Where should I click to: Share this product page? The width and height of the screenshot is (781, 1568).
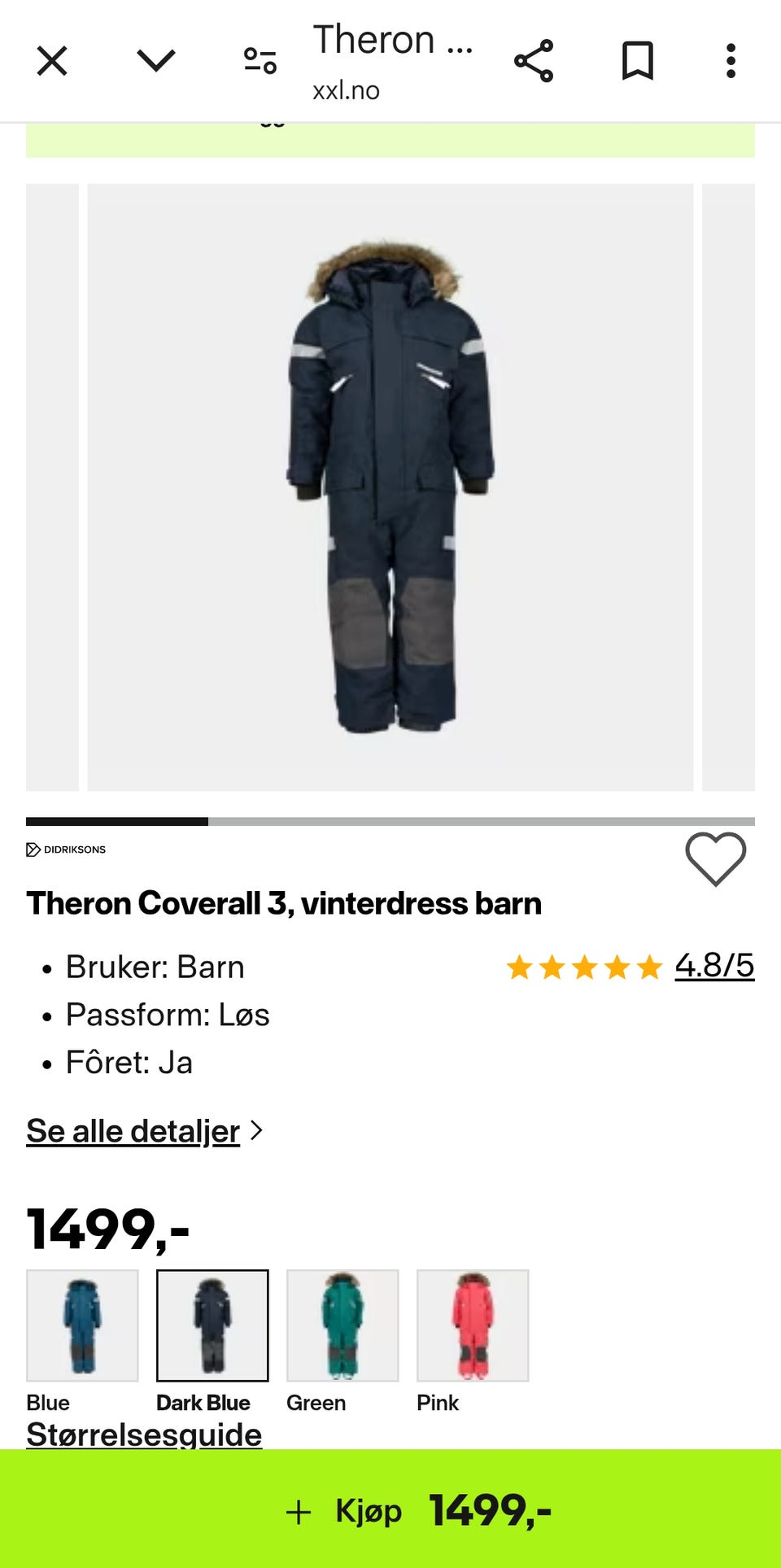534,61
